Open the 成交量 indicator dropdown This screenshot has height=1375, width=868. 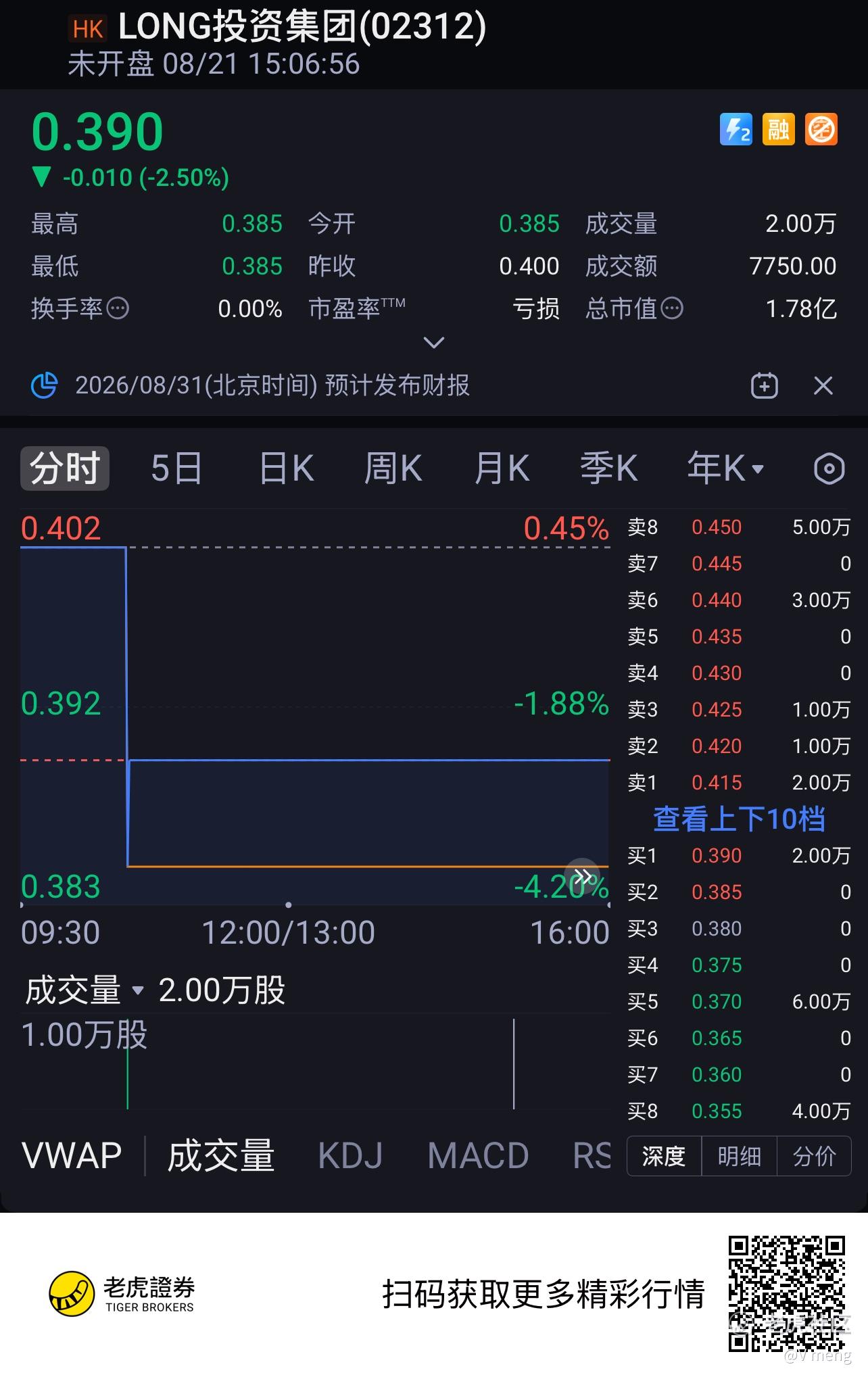[x=85, y=990]
